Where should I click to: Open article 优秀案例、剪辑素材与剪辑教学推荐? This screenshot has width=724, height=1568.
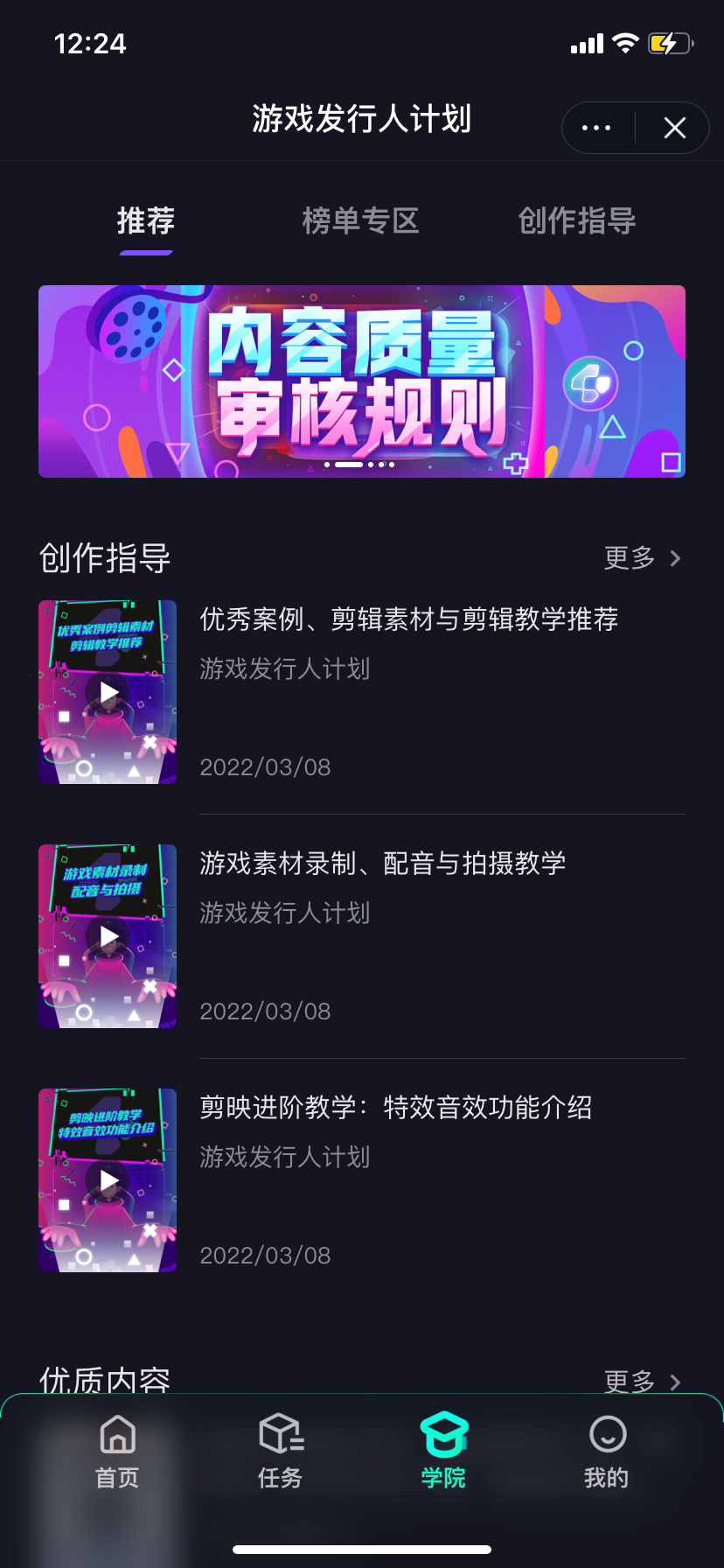pos(408,619)
